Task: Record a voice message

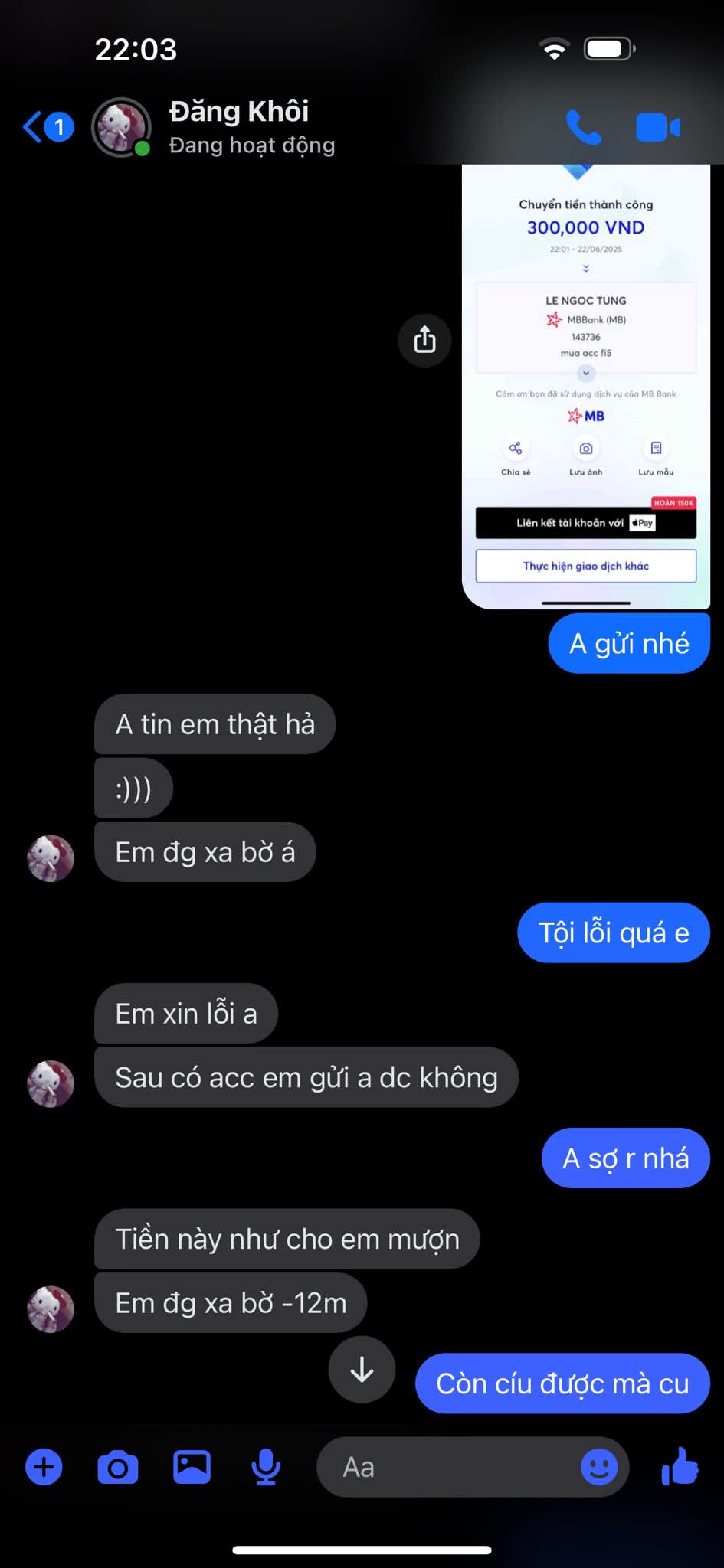Action: 266,1467
